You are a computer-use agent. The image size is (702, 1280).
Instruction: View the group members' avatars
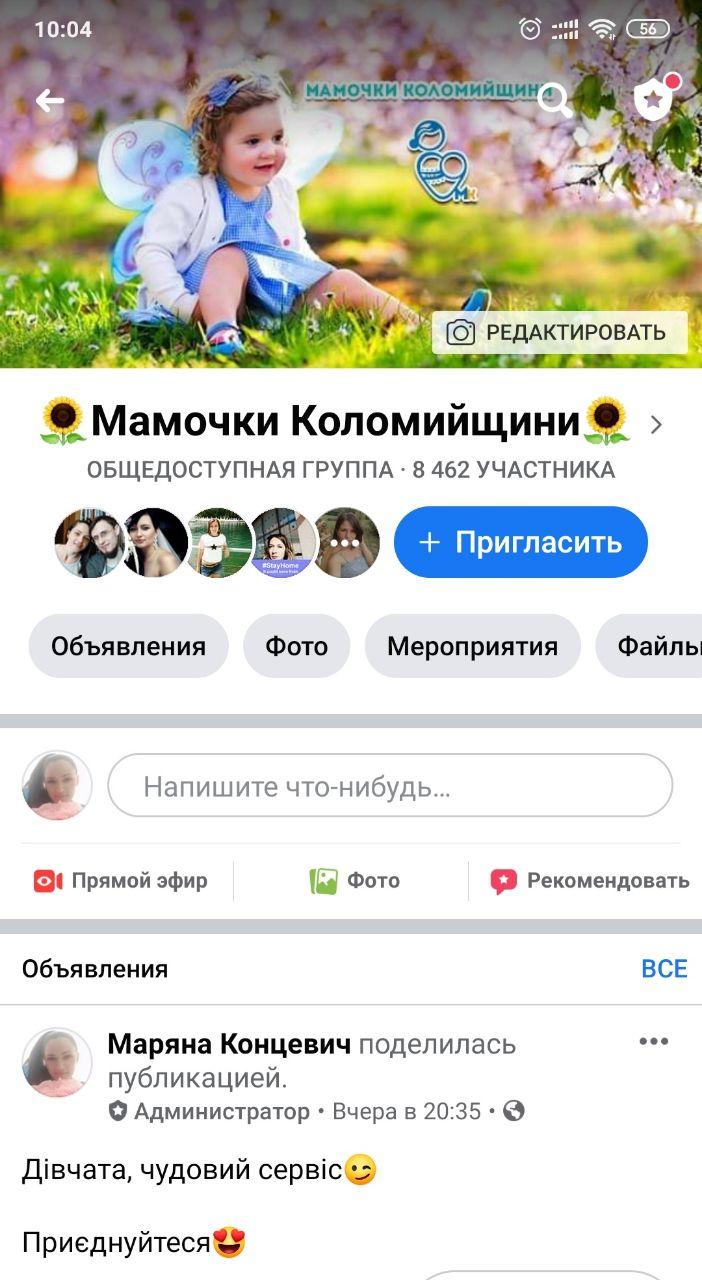click(x=217, y=542)
